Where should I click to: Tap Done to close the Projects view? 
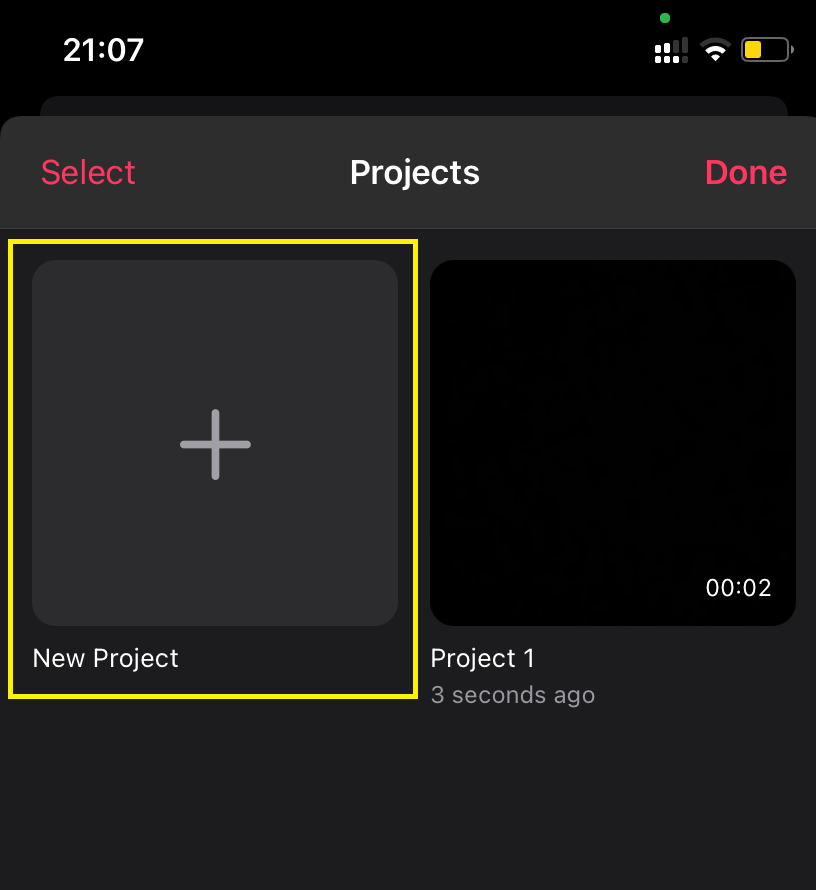tap(745, 172)
